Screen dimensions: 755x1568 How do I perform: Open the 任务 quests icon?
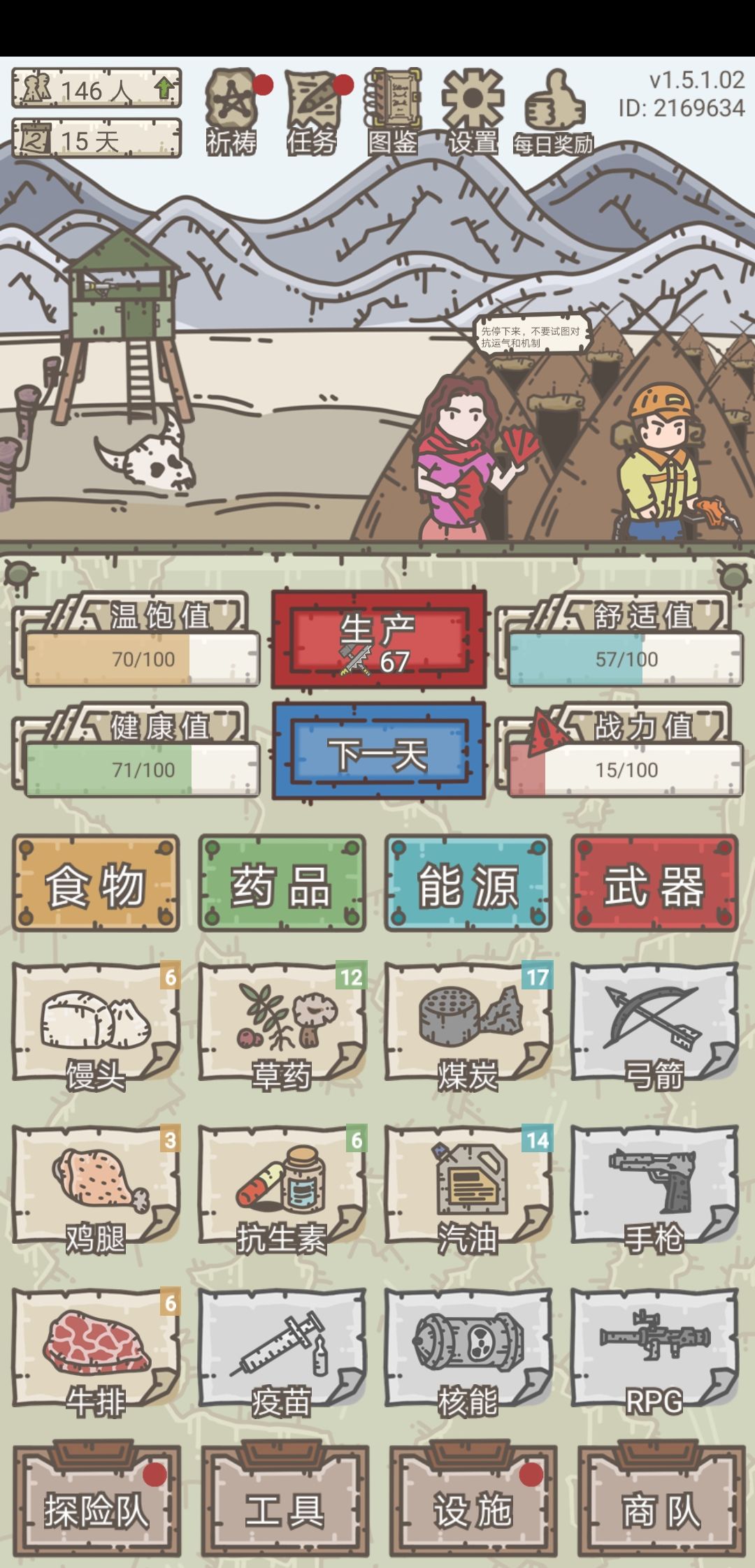point(312,112)
